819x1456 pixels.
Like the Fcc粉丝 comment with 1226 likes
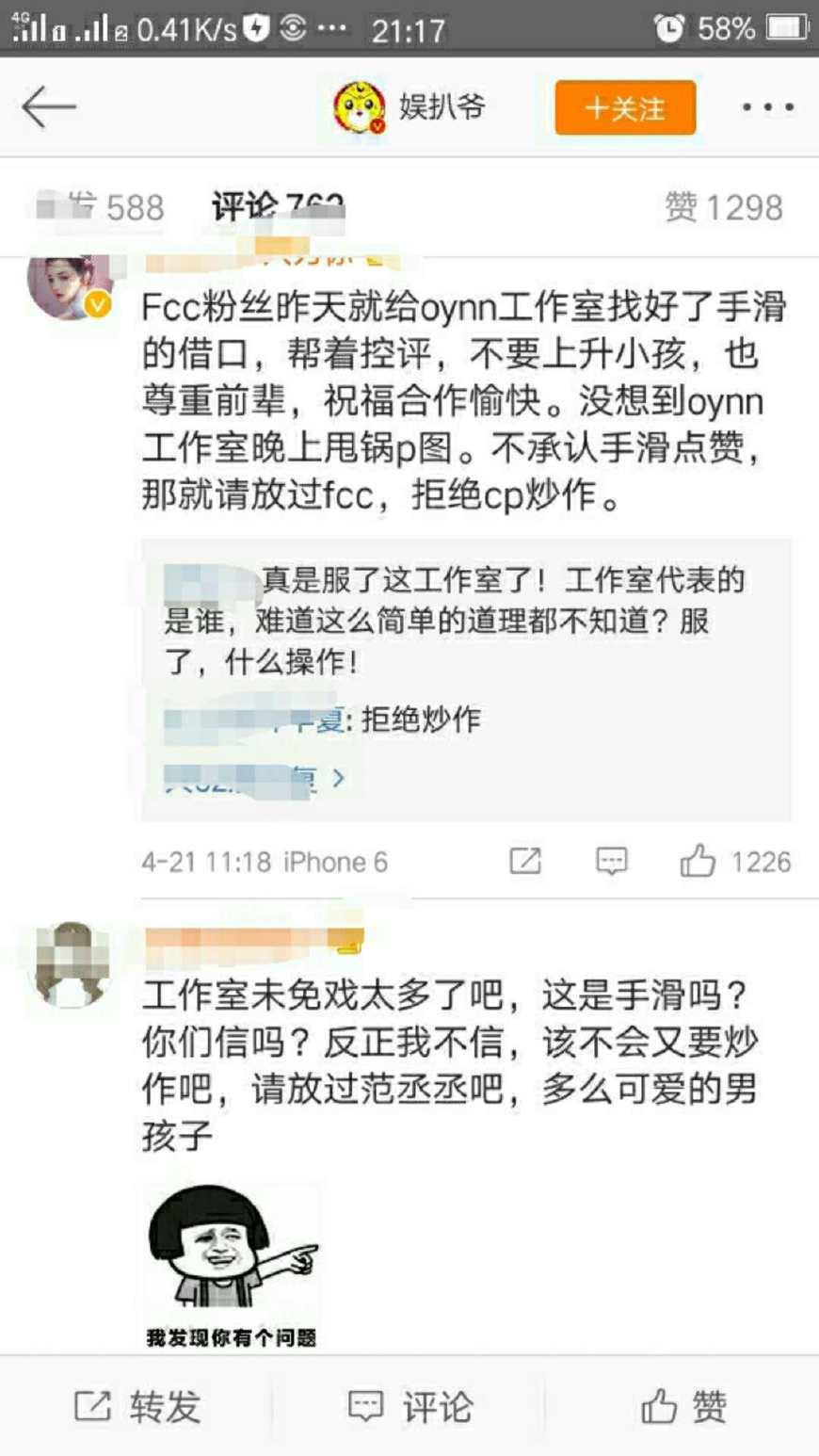(x=735, y=861)
